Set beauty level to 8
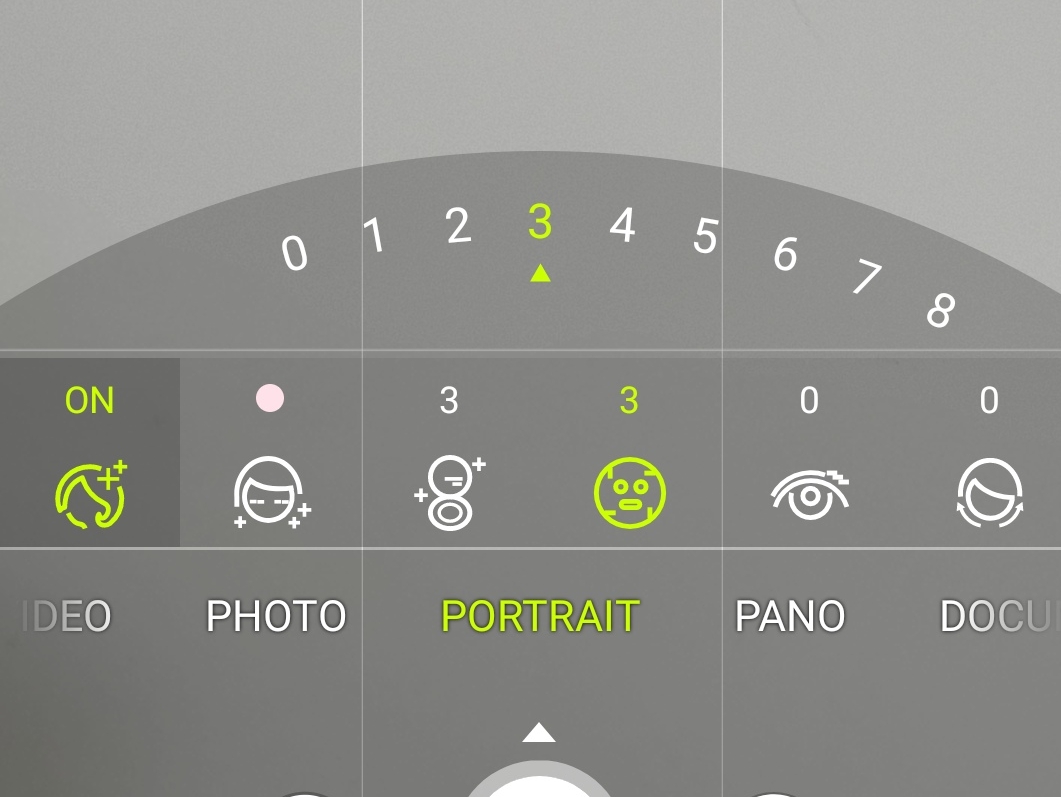 click(x=940, y=311)
